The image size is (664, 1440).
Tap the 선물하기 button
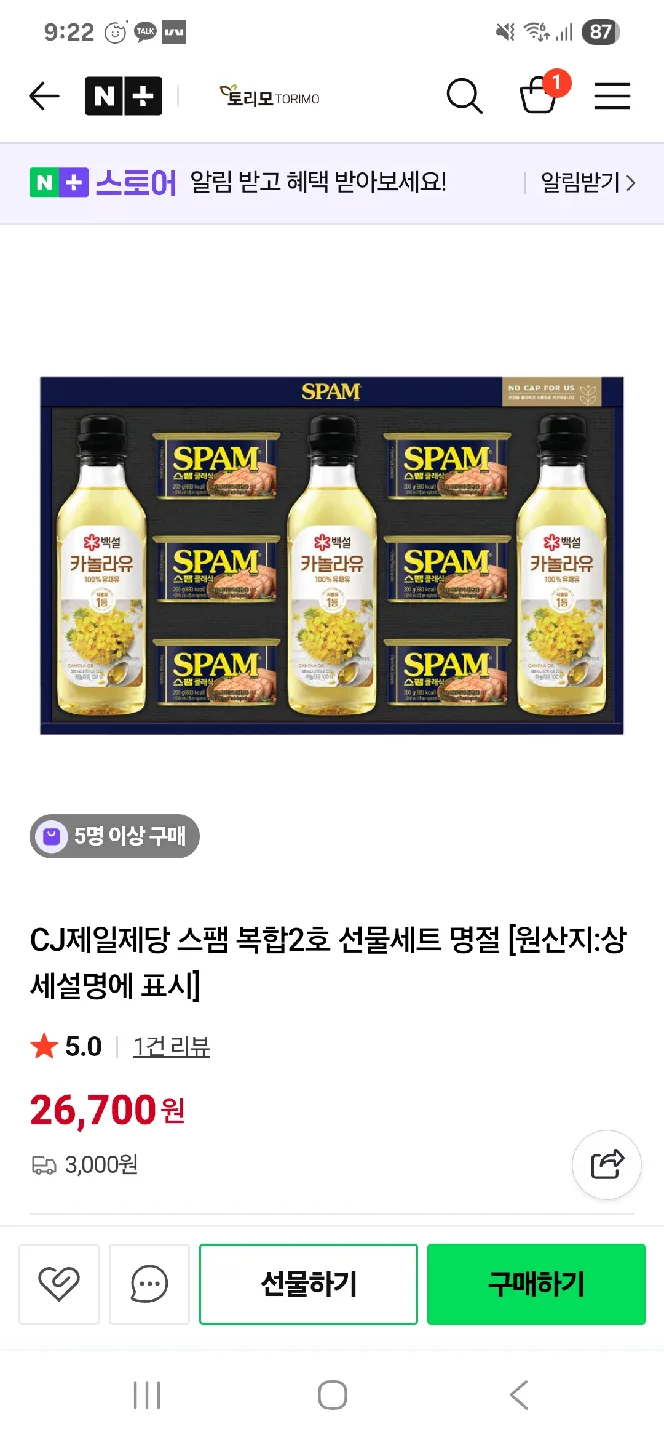308,1284
